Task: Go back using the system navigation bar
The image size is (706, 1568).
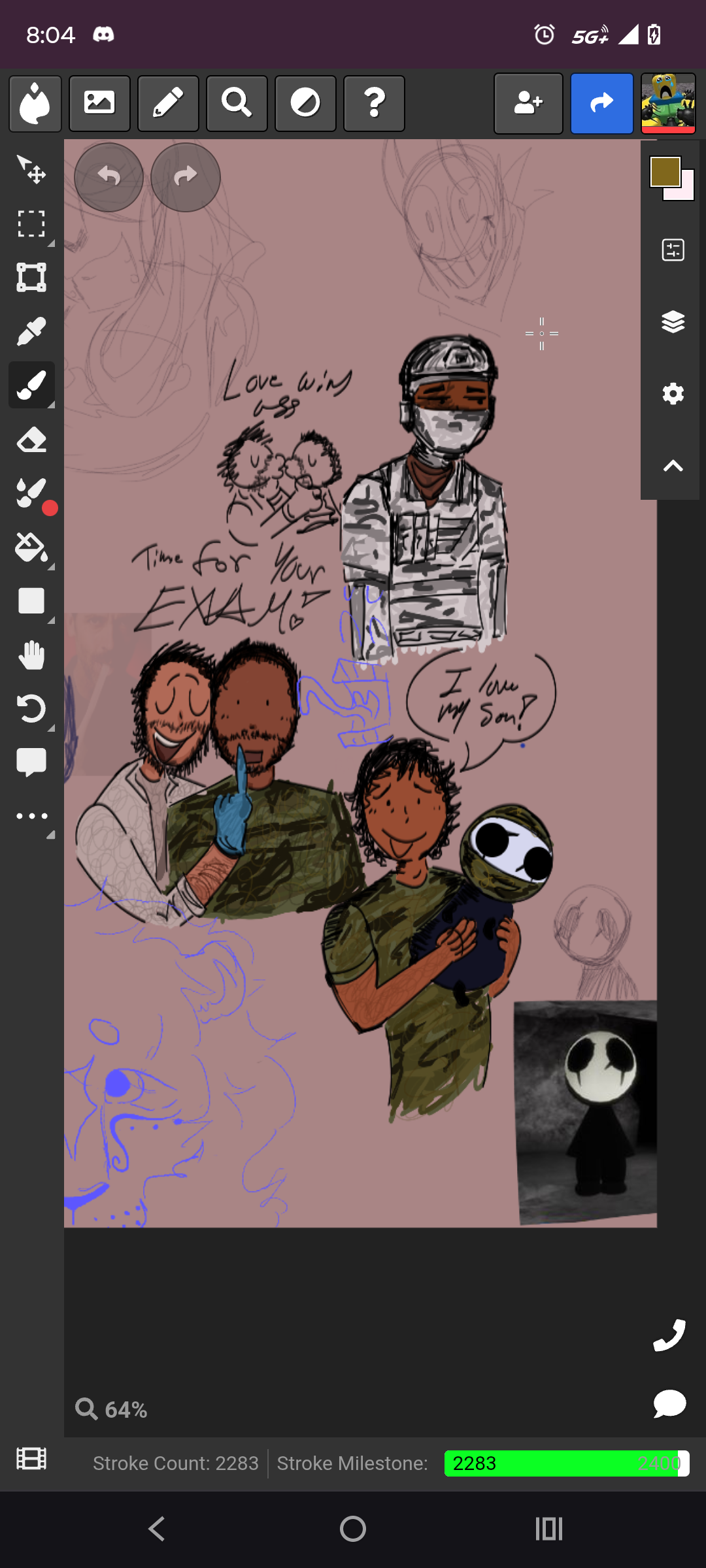Action: click(157, 1529)
